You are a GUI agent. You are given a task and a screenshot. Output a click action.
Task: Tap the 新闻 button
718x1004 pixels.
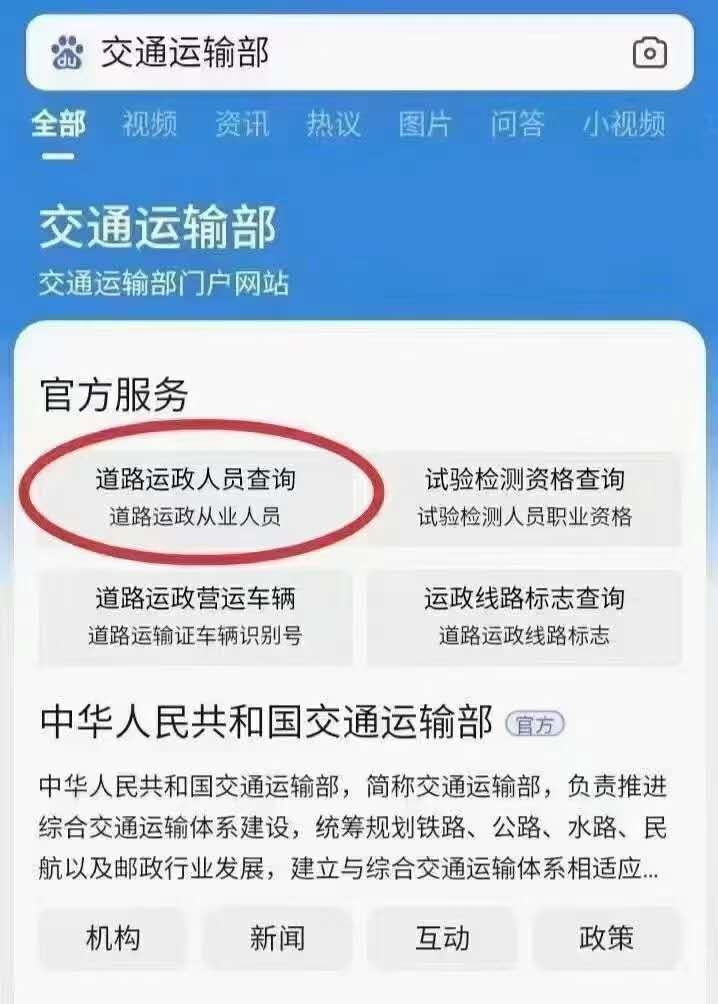[x=277, y=938]
